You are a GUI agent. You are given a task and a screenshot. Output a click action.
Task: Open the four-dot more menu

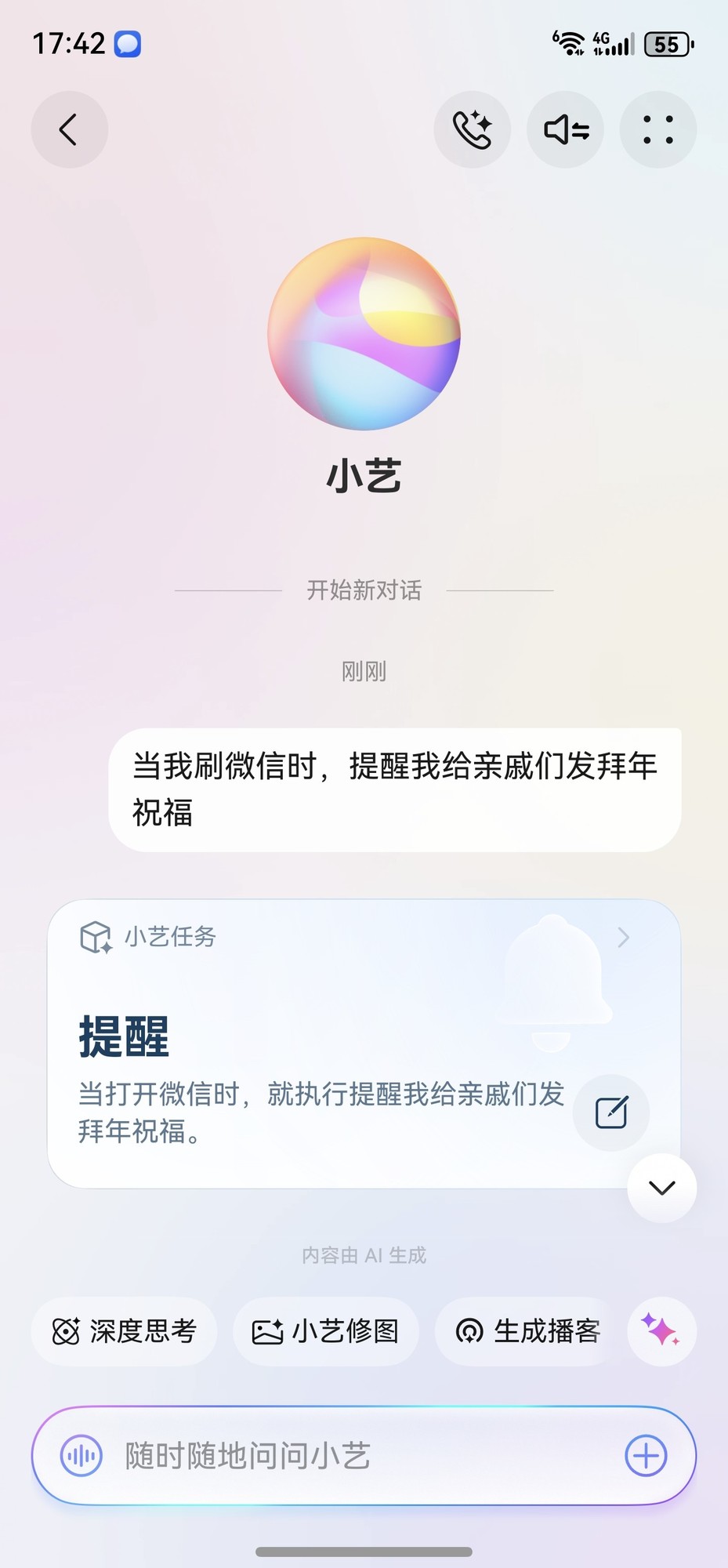pos(657,130)
